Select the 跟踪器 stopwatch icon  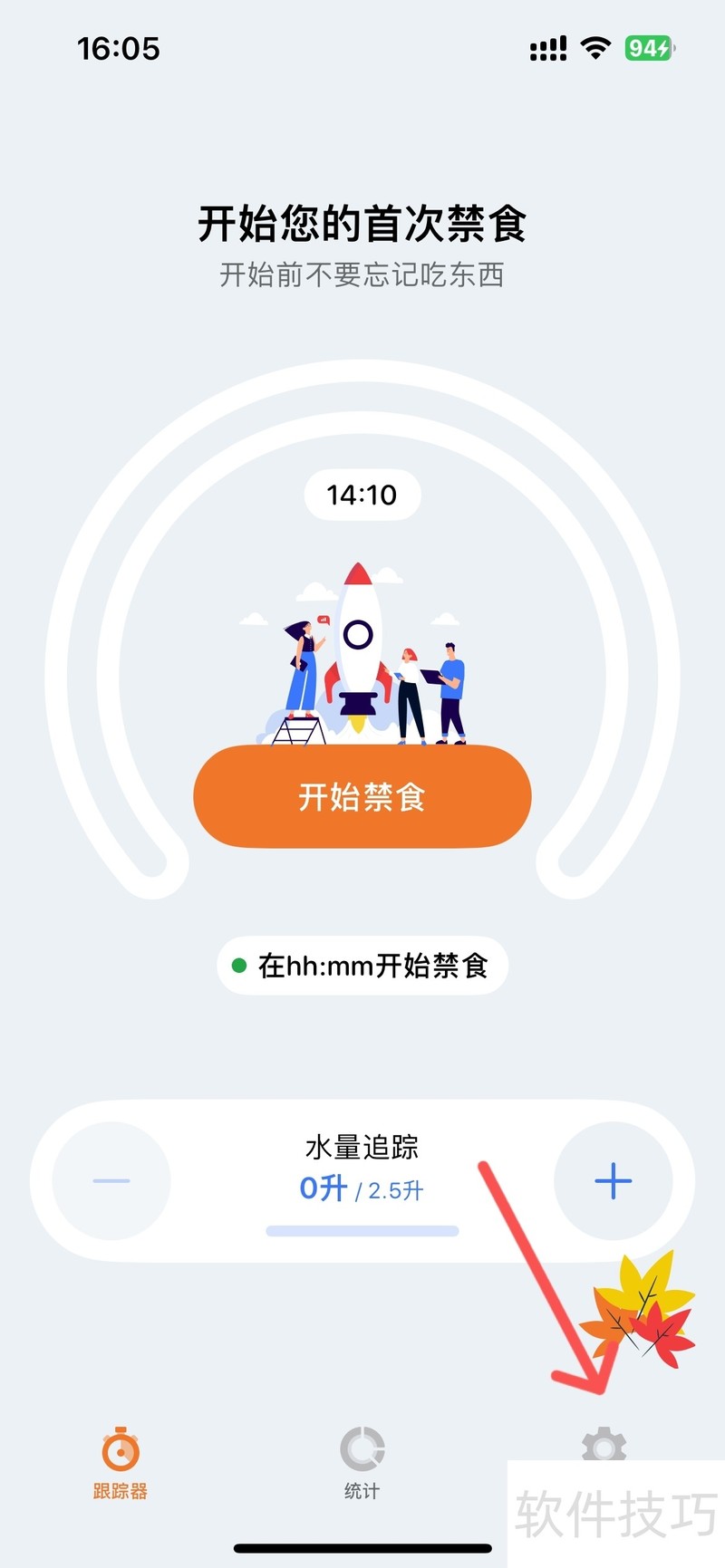[122, 1449]
